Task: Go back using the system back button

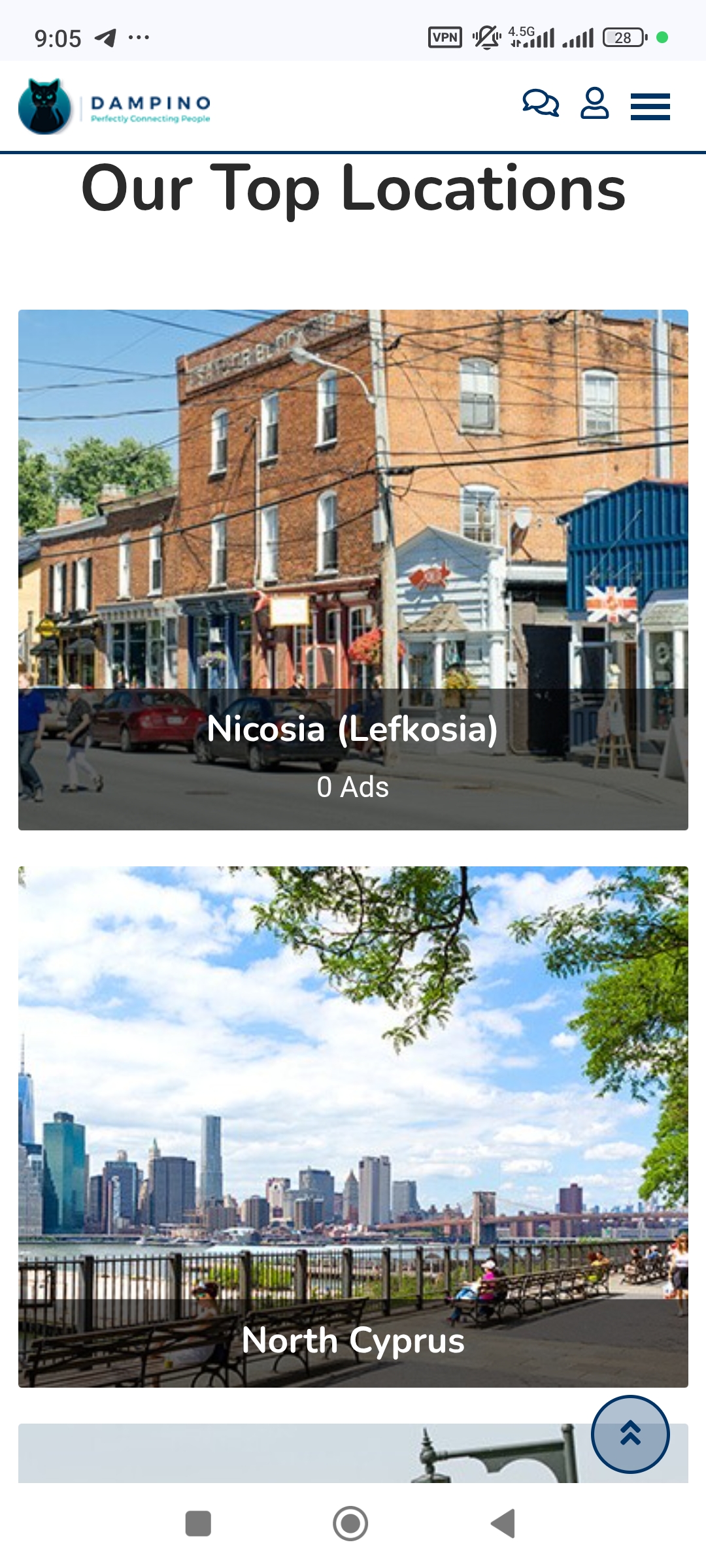Action: [503, 1524]
